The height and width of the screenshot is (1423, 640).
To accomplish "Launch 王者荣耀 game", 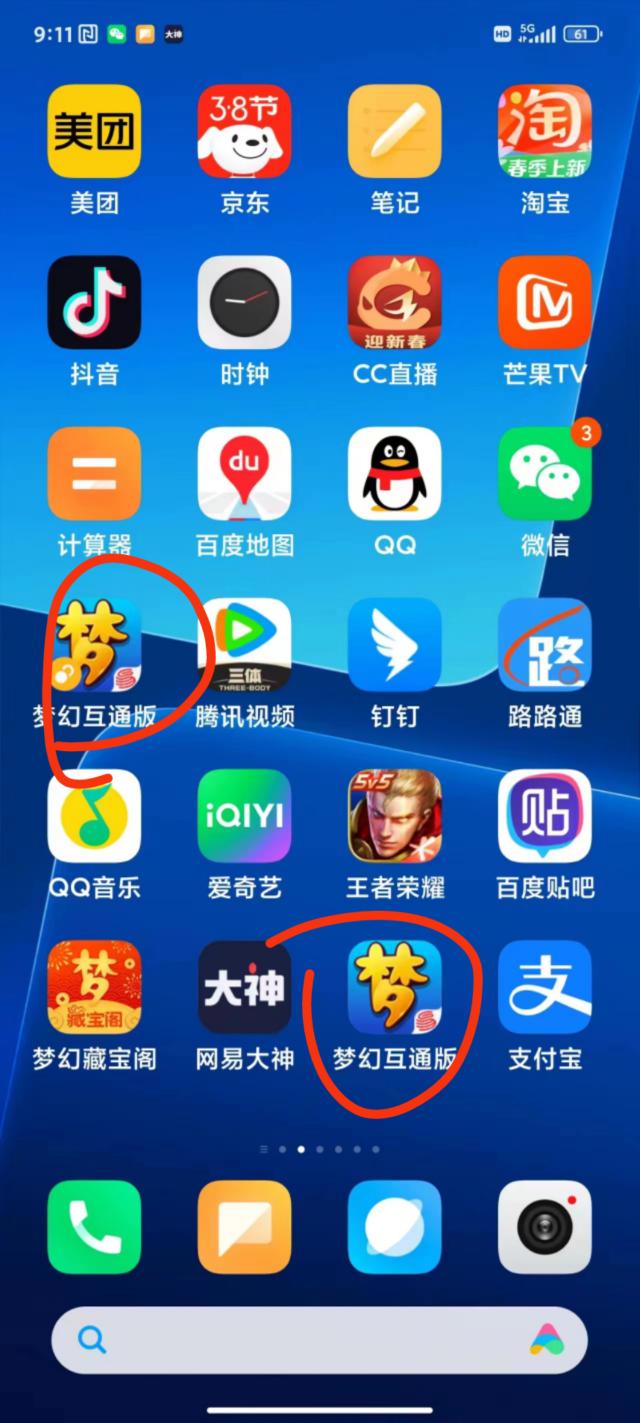I will (395, 816).
